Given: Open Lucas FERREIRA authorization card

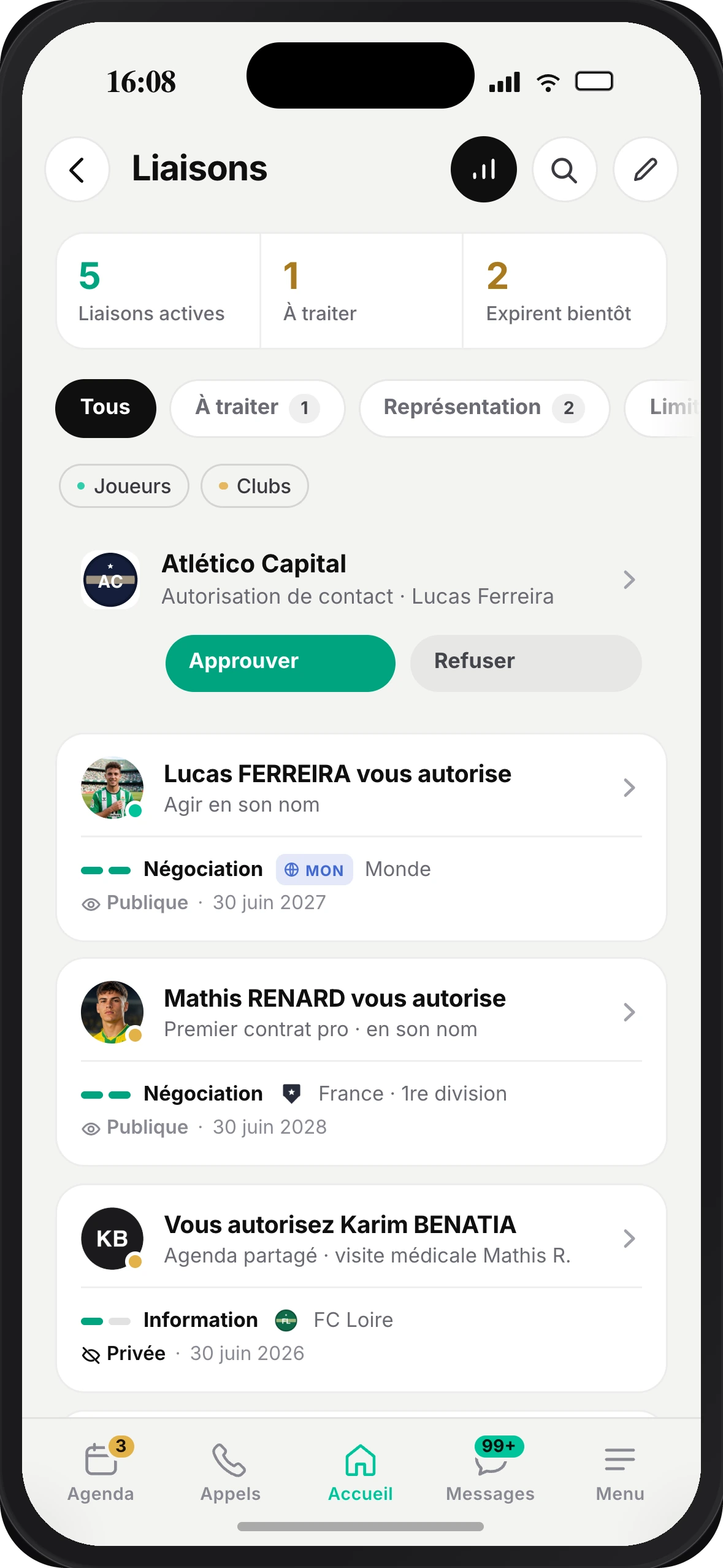Looking at the screenshot, I should tap(361, 837).
